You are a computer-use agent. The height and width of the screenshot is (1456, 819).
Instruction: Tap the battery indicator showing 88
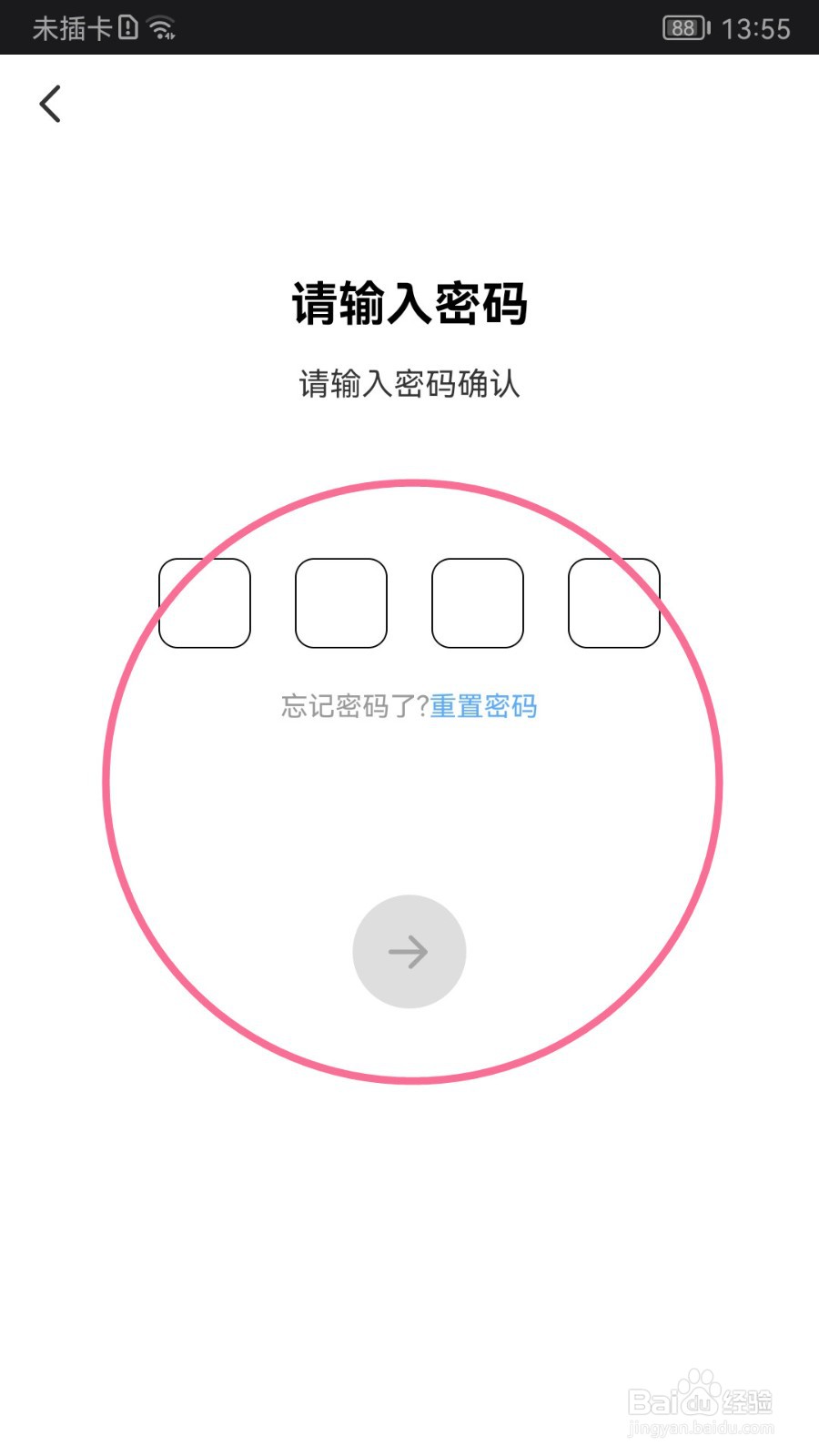point(682,28)
